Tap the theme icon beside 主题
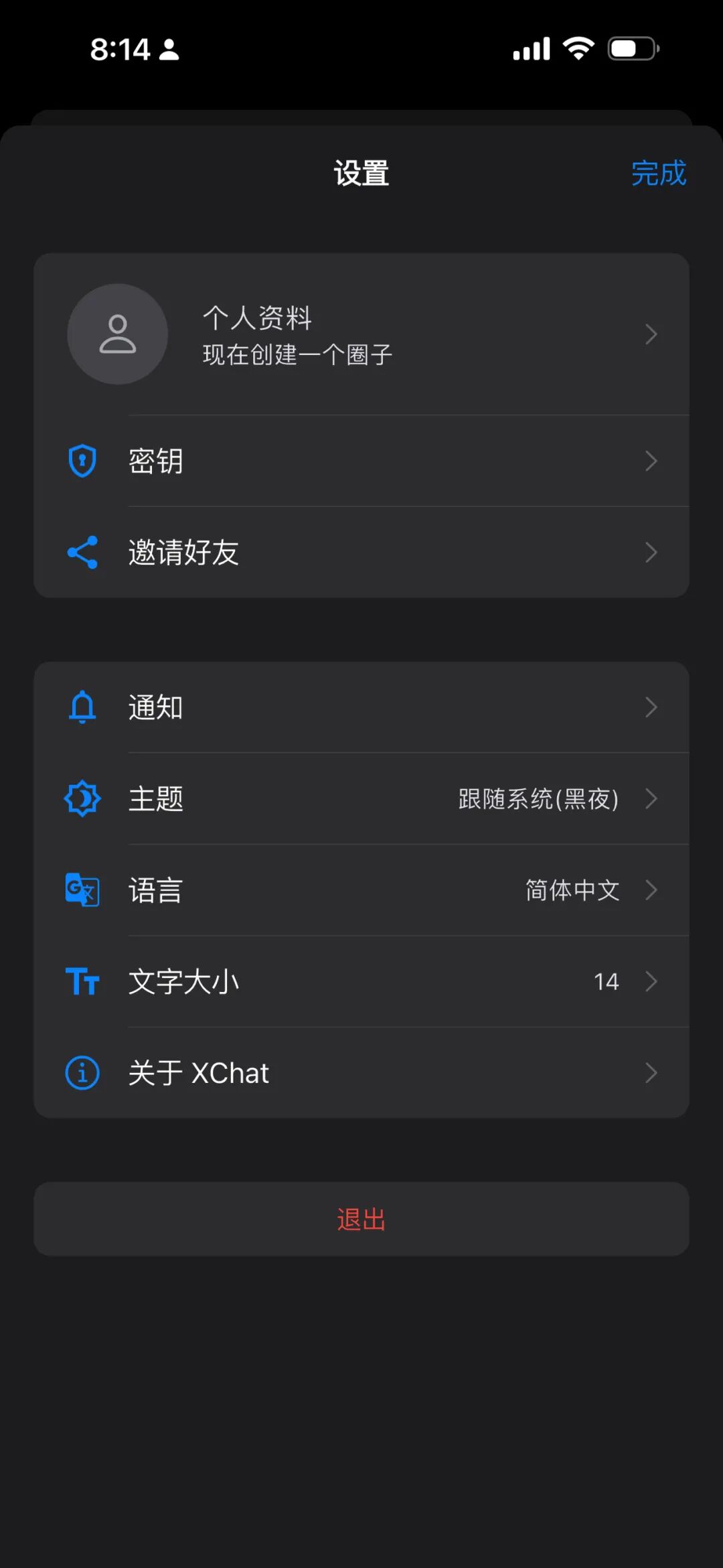 tap(82, 798)
